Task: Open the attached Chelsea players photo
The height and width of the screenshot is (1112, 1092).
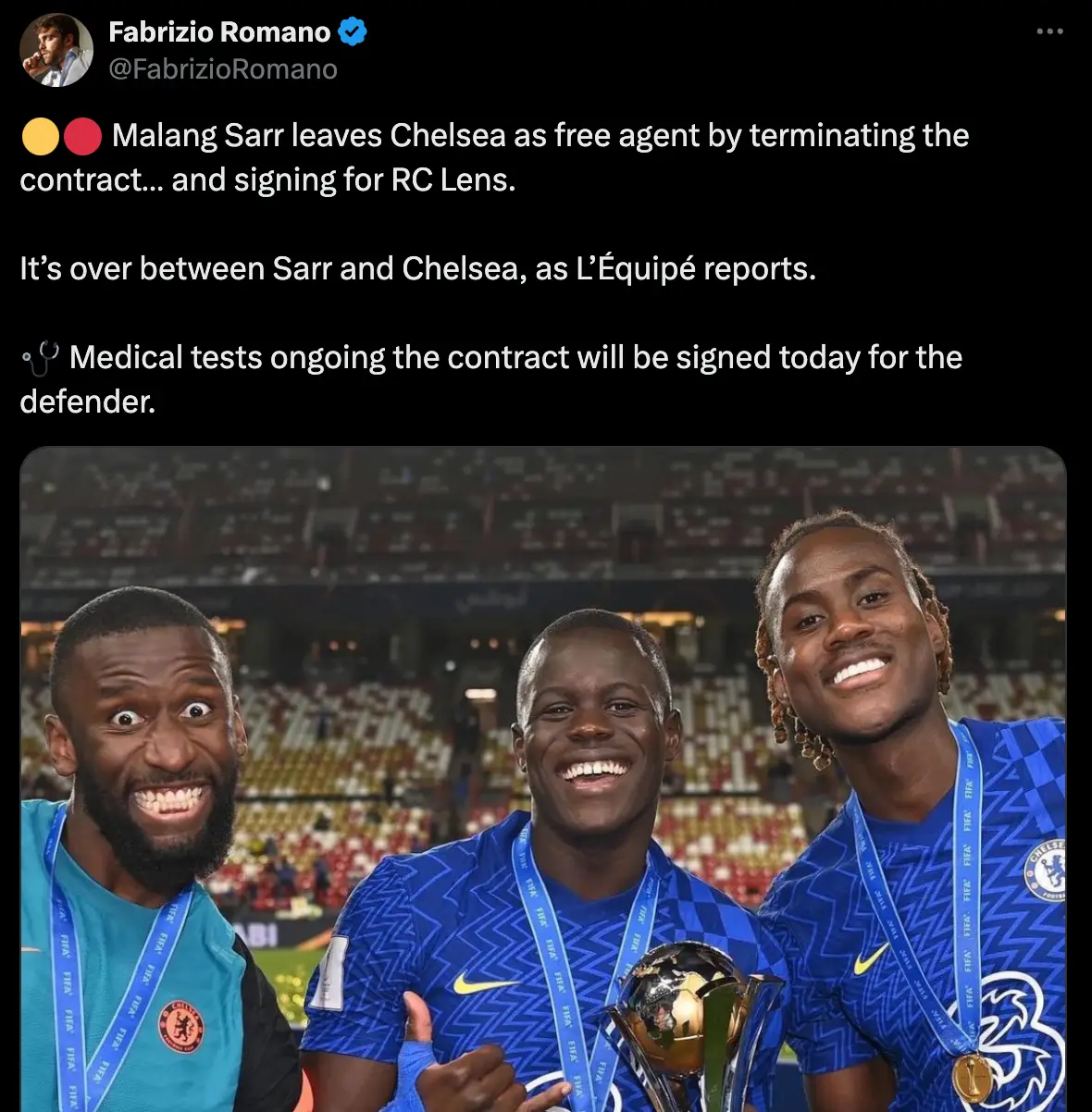Action: click(x=542, y=777)
